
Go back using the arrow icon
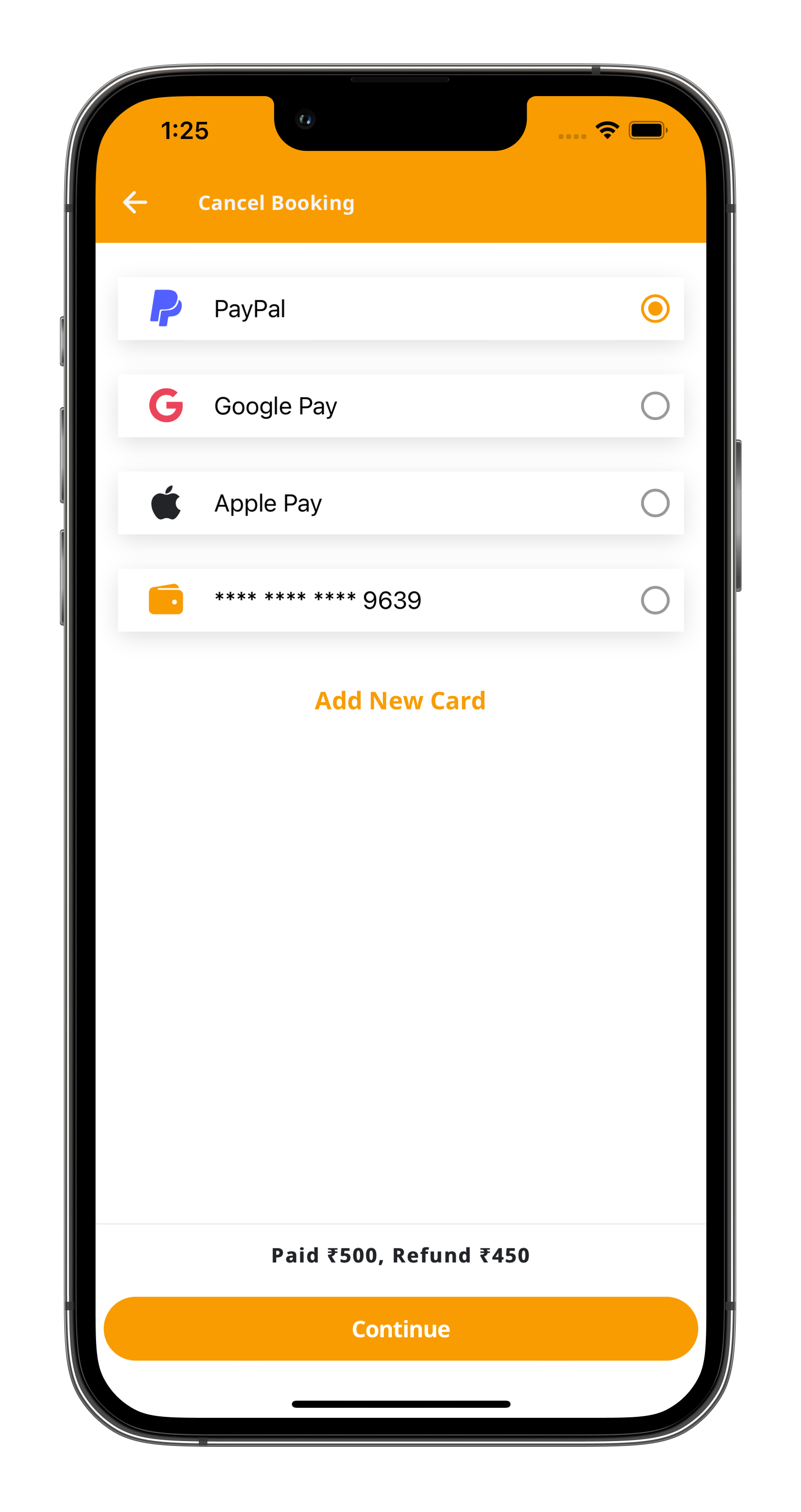tap(135, 203)
